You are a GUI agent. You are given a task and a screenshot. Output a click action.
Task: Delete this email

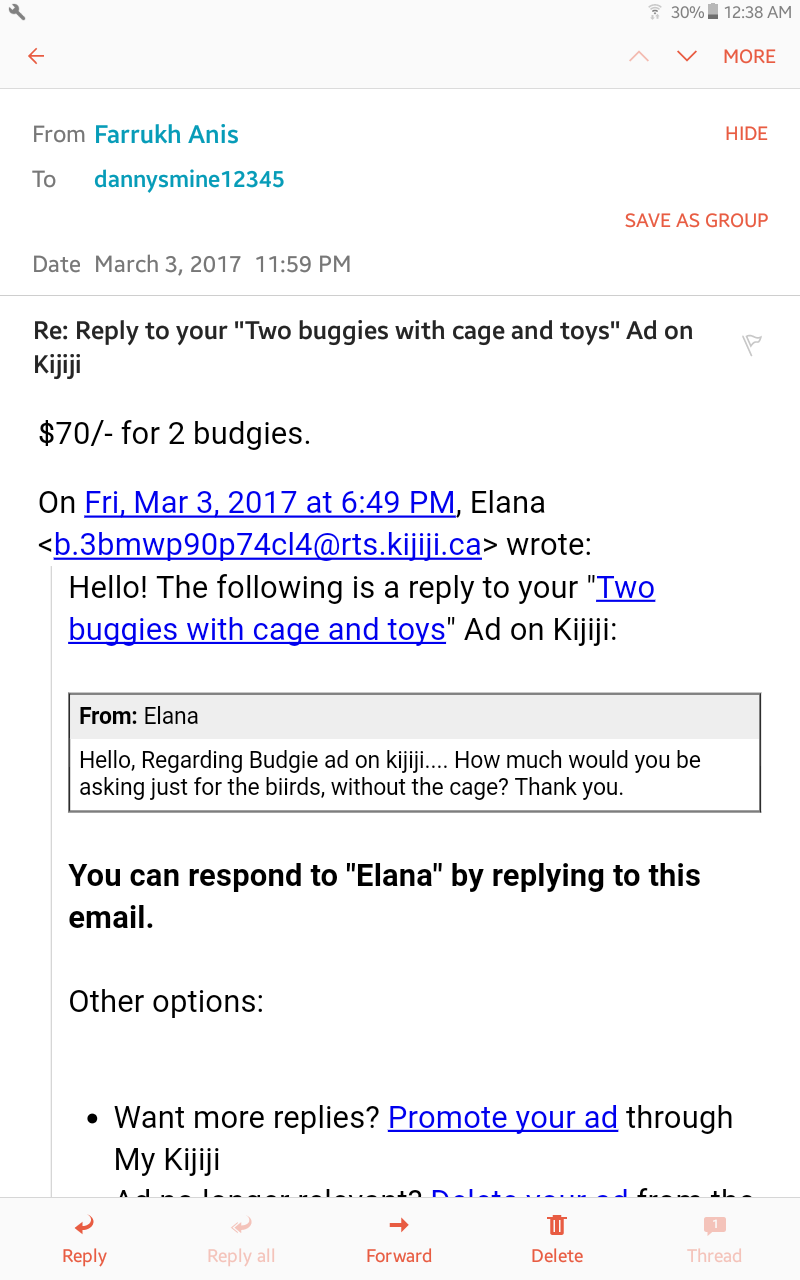click(x=557, y=1240)
